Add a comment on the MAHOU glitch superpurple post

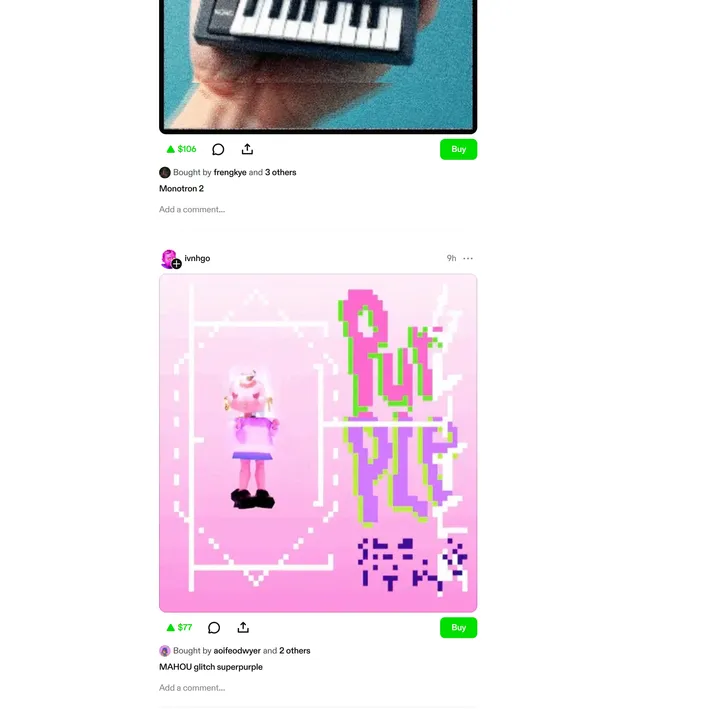[192, 687]
